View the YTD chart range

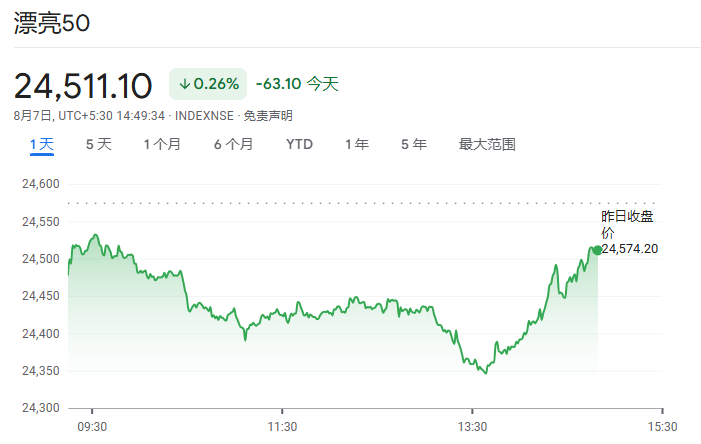pos(299,144)
